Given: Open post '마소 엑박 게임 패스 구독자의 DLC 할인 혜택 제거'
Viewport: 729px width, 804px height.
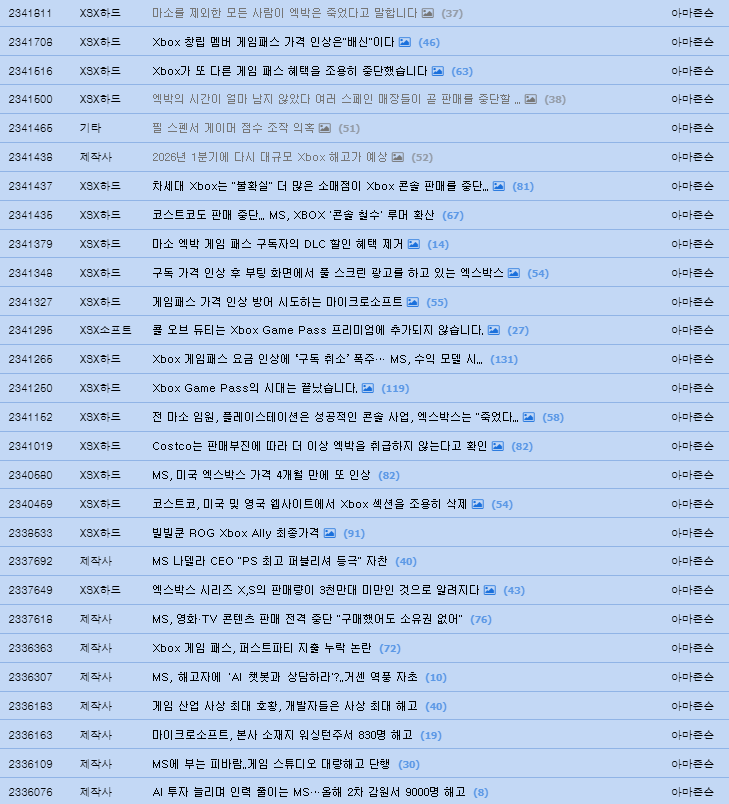Looking at the screenshot, I should tap(277, 244).
